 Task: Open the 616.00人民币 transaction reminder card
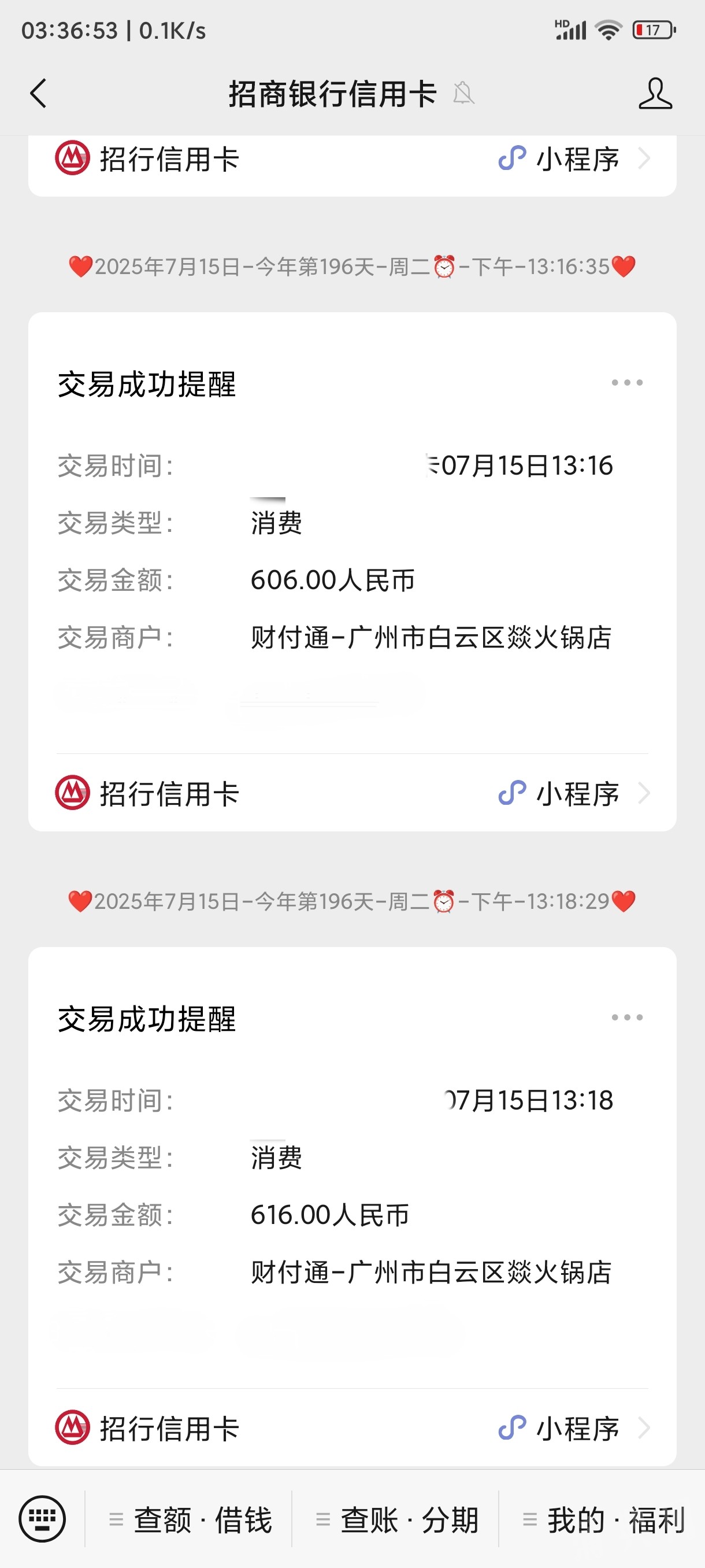(x=352, y=1167)
